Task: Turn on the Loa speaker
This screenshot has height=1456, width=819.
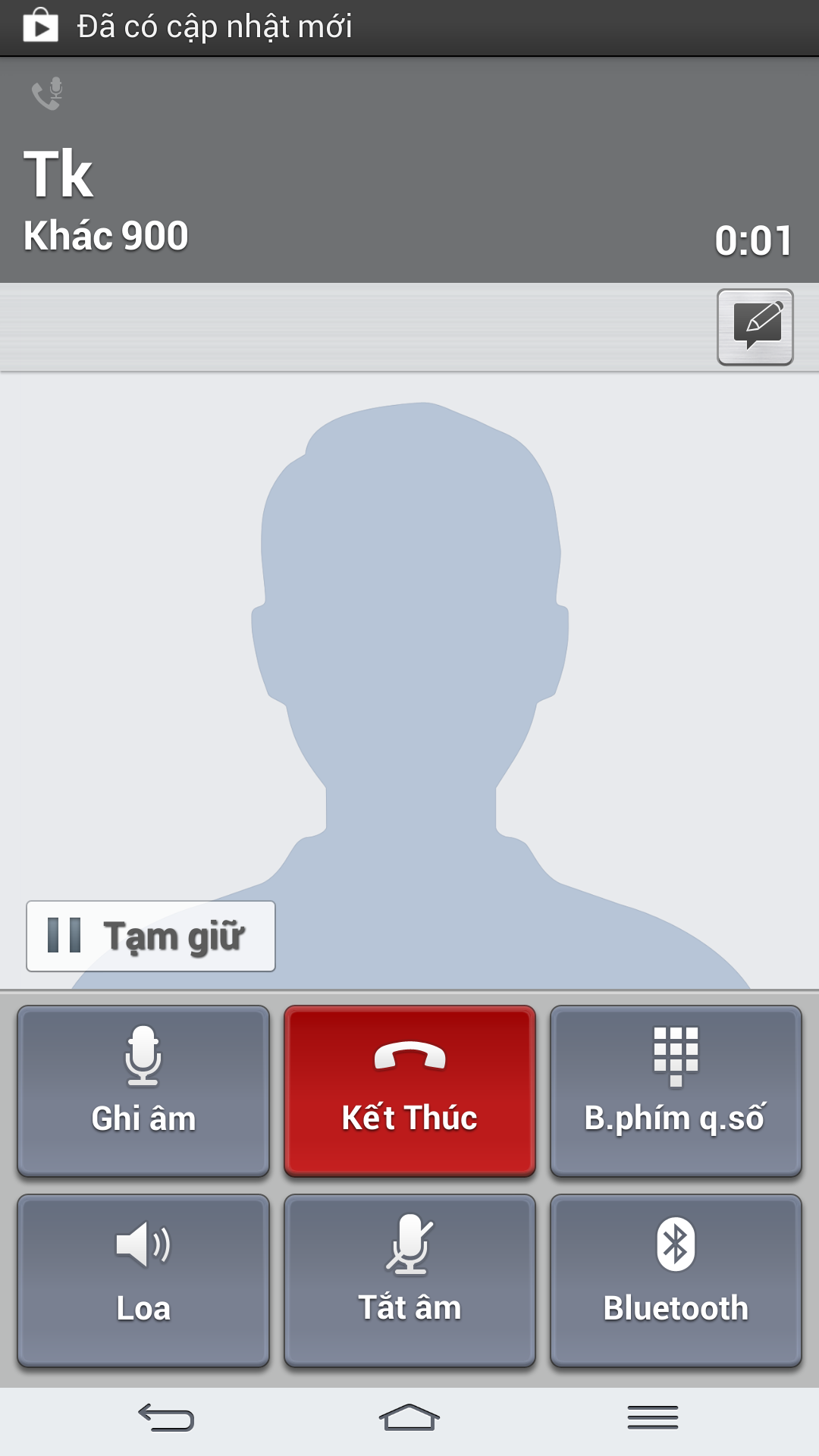Action: point(143,1280)
